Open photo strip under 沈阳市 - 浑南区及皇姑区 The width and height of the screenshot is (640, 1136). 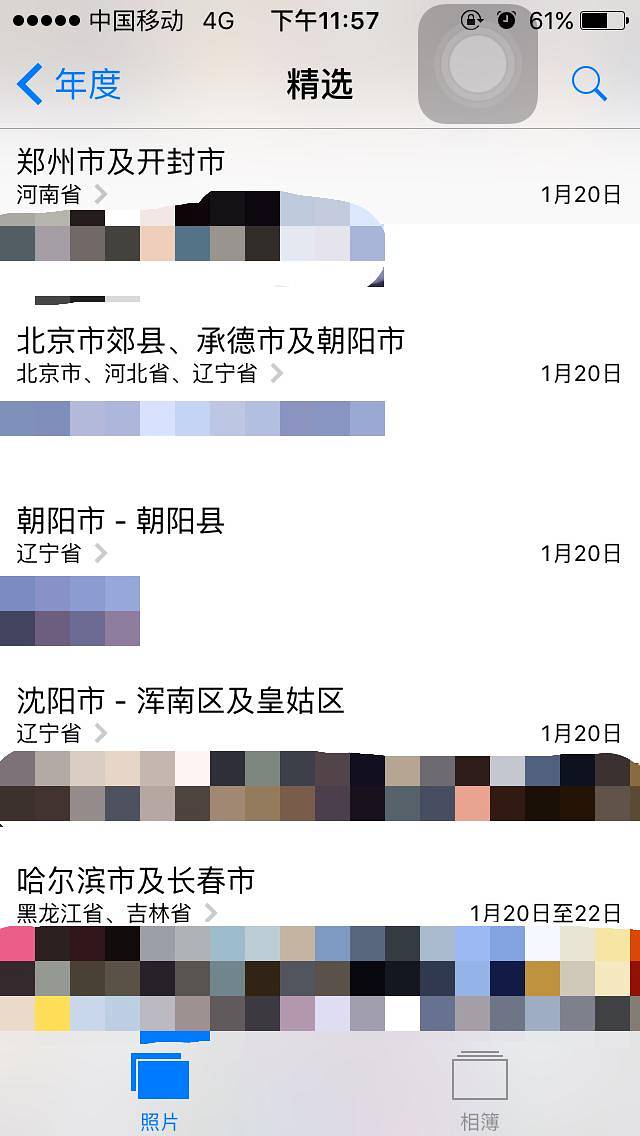pos(320,786)
